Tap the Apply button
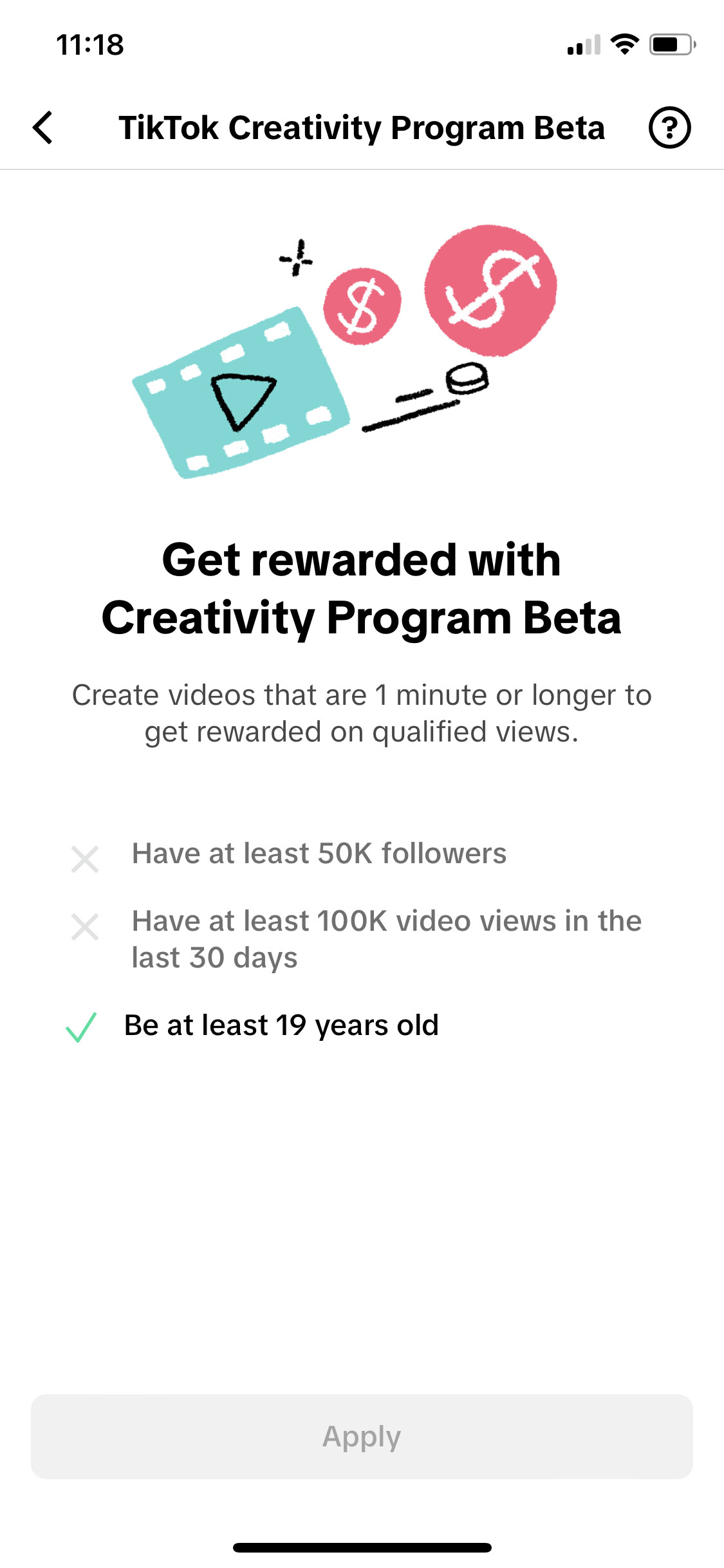 (x=362, y=1436)
